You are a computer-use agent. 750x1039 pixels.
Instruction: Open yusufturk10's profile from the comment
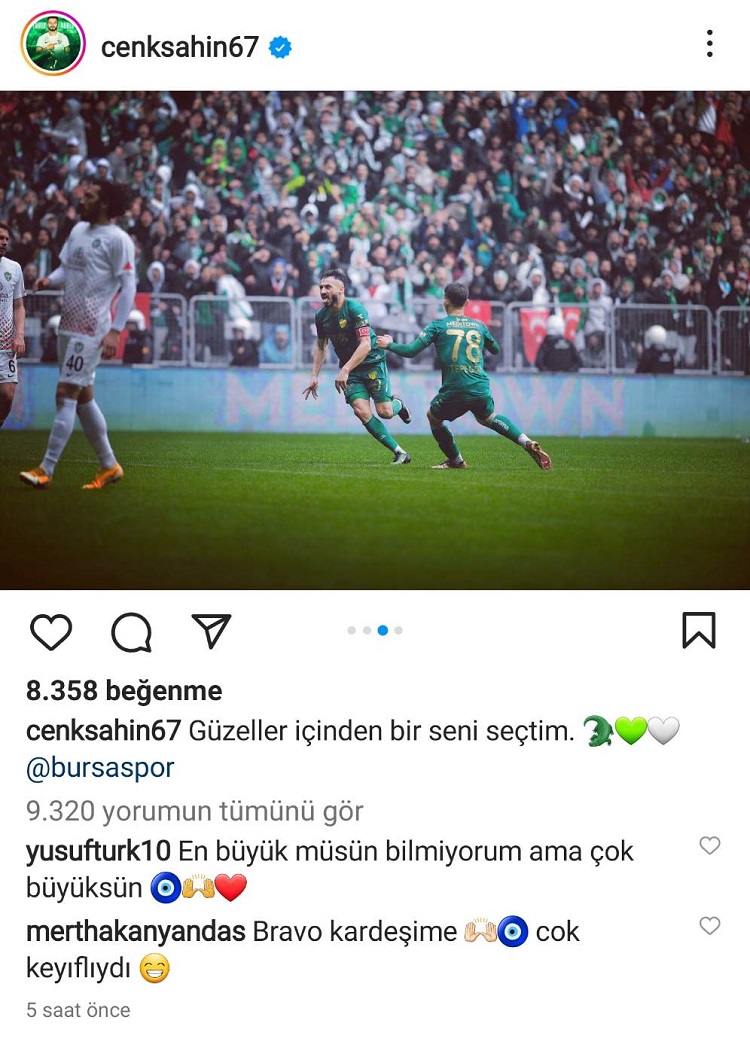pos(98,852)
